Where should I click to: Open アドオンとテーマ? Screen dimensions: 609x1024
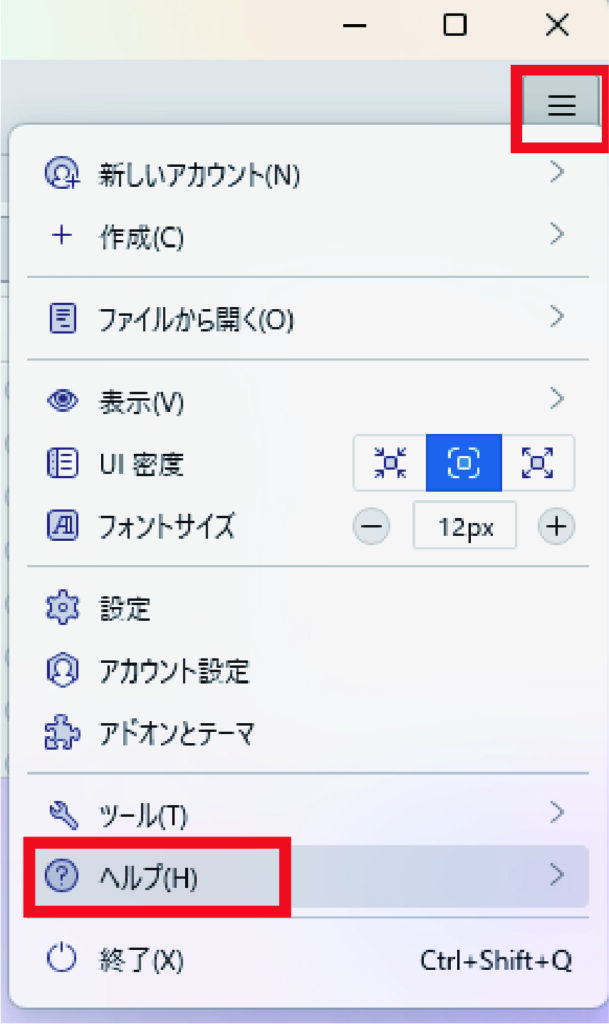coord(176,734)
